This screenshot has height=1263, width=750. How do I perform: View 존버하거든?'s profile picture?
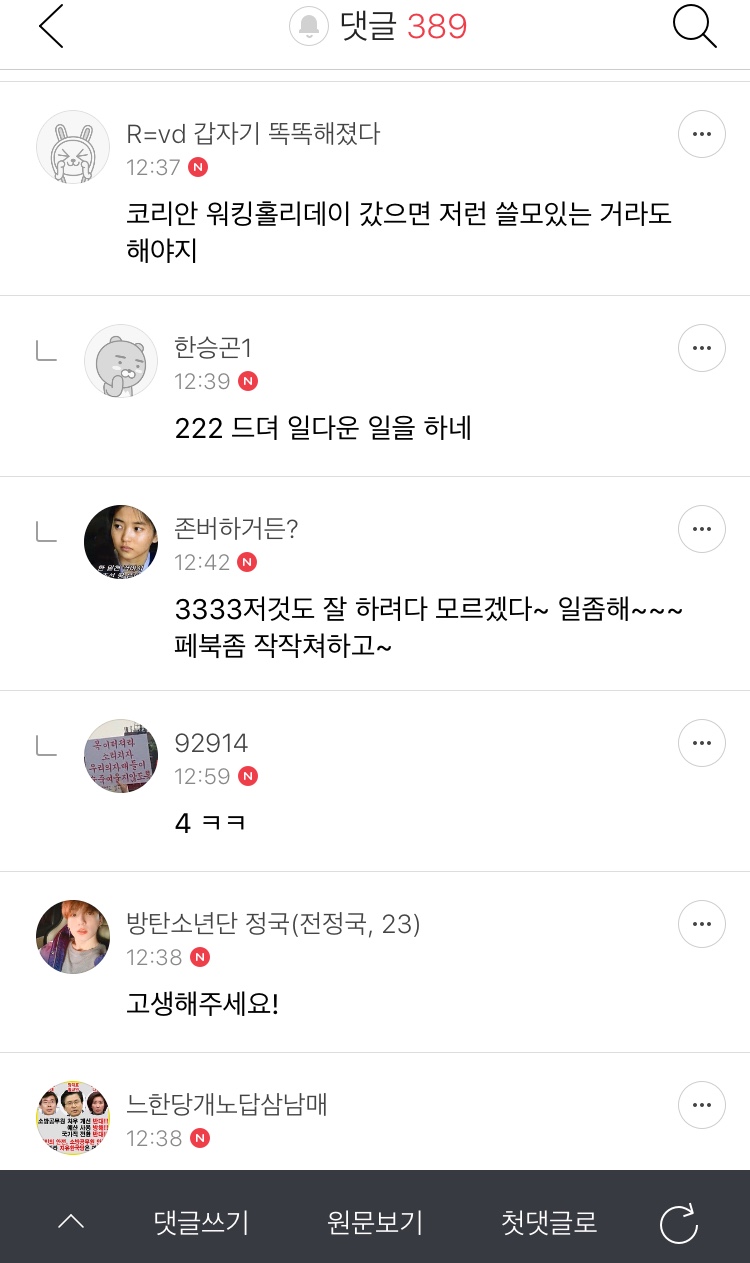coord(121,542)
